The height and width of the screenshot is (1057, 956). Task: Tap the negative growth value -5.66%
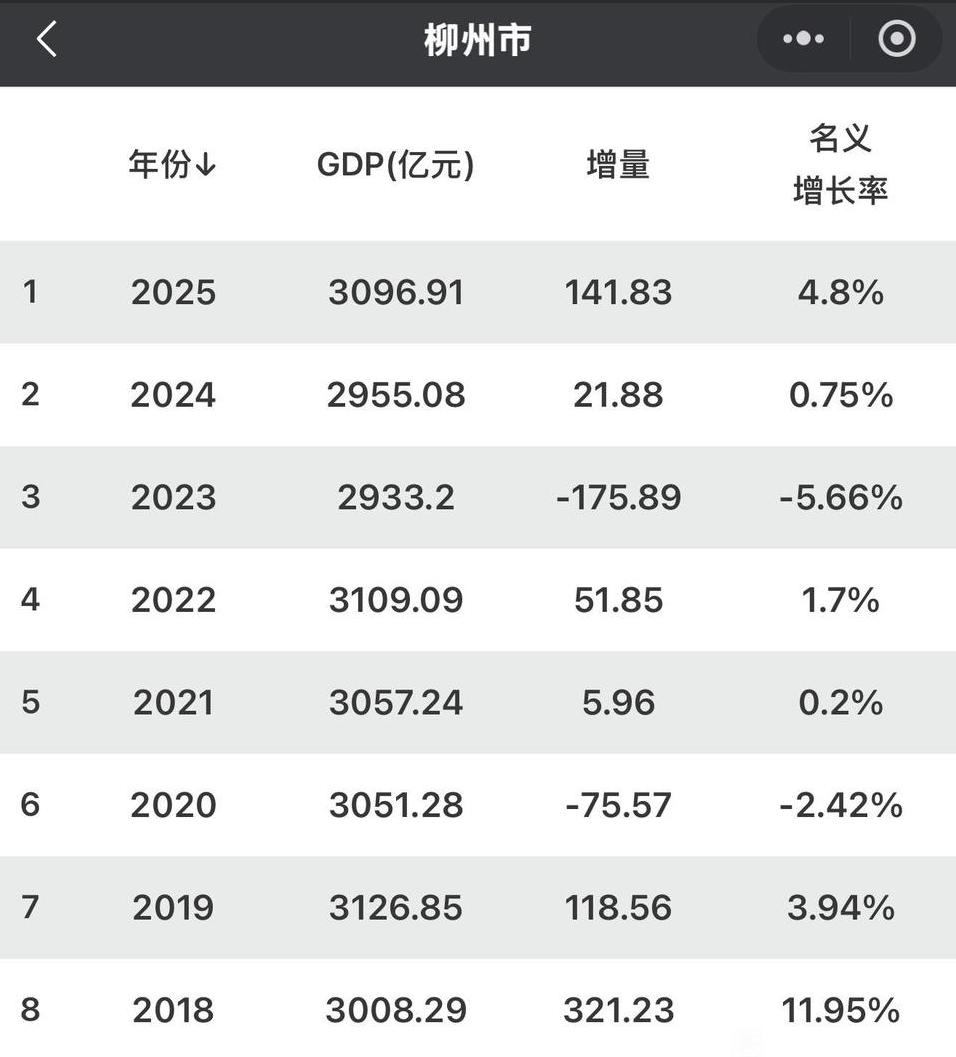tap(841, 497)
